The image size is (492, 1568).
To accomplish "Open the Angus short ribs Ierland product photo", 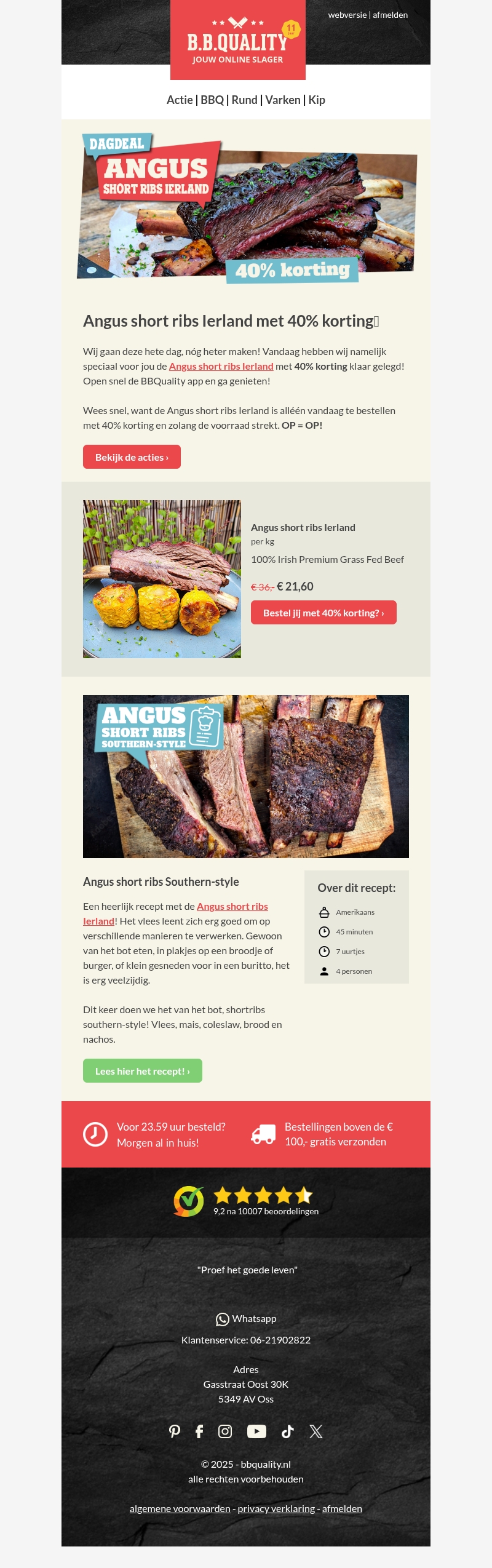I will tap(162, 579).
